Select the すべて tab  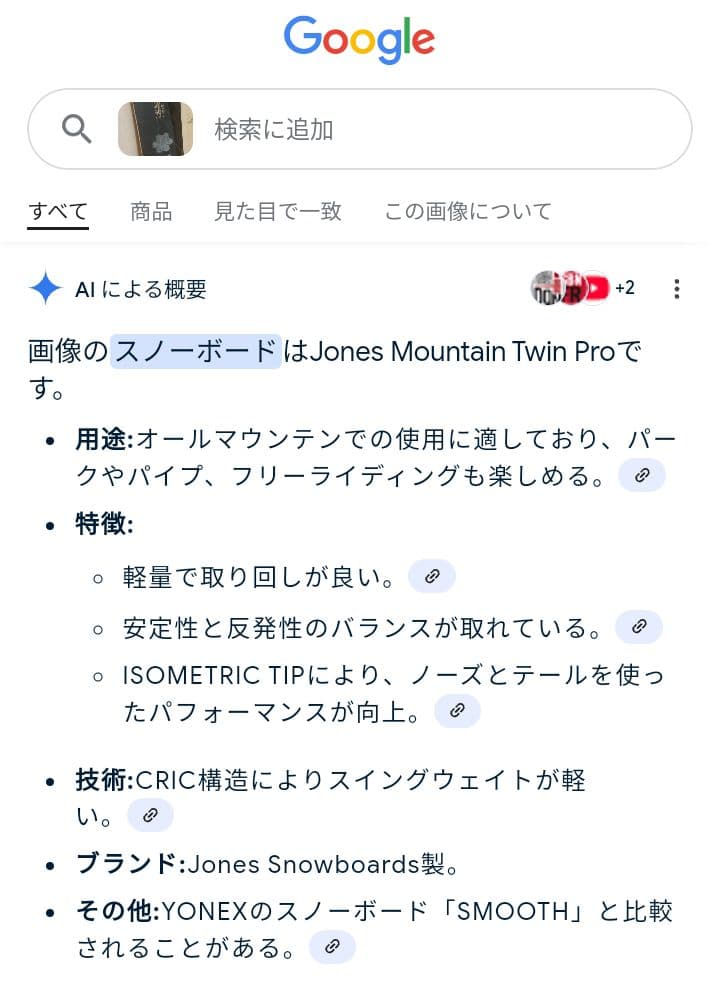pyautogui.click(x=58, y=211)
